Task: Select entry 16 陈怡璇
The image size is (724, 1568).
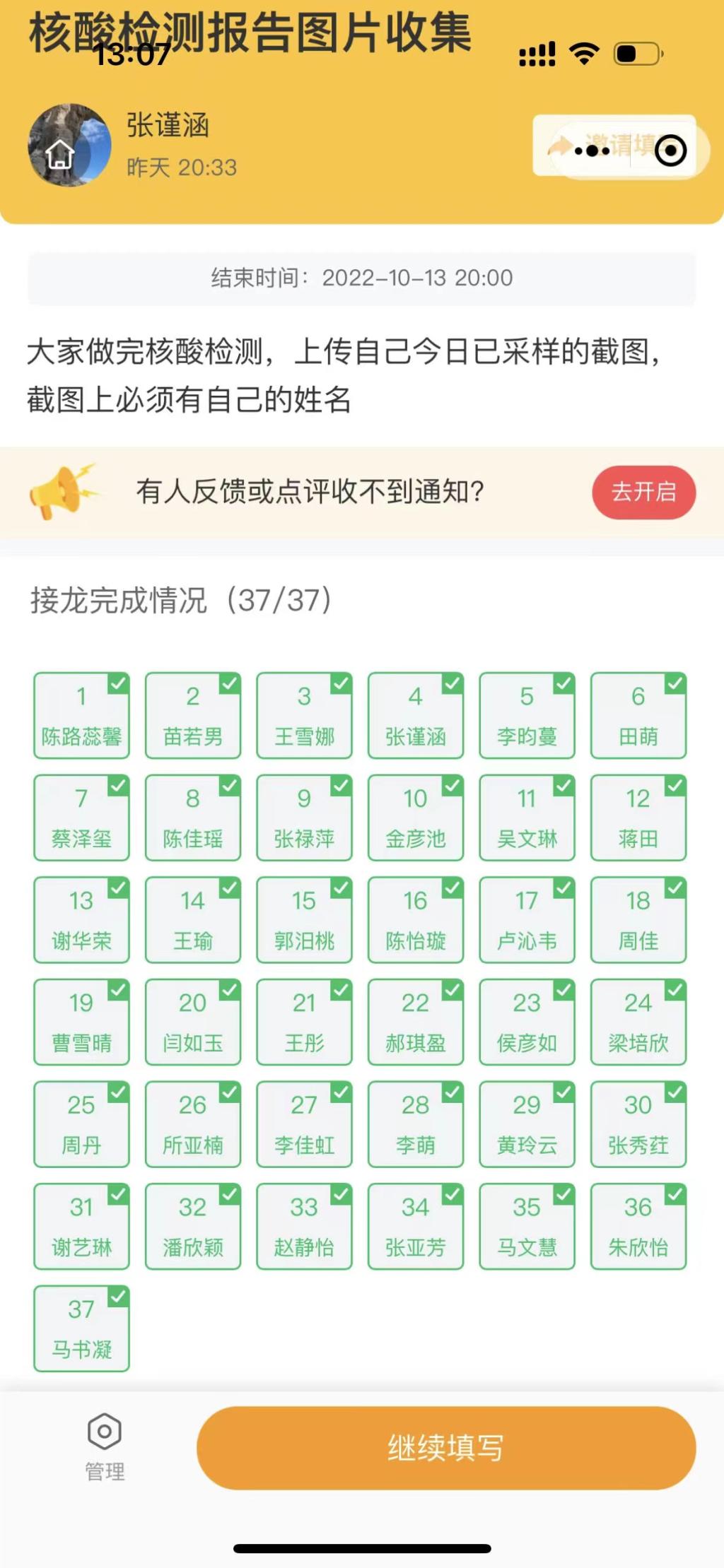Action: pos(415,919)
